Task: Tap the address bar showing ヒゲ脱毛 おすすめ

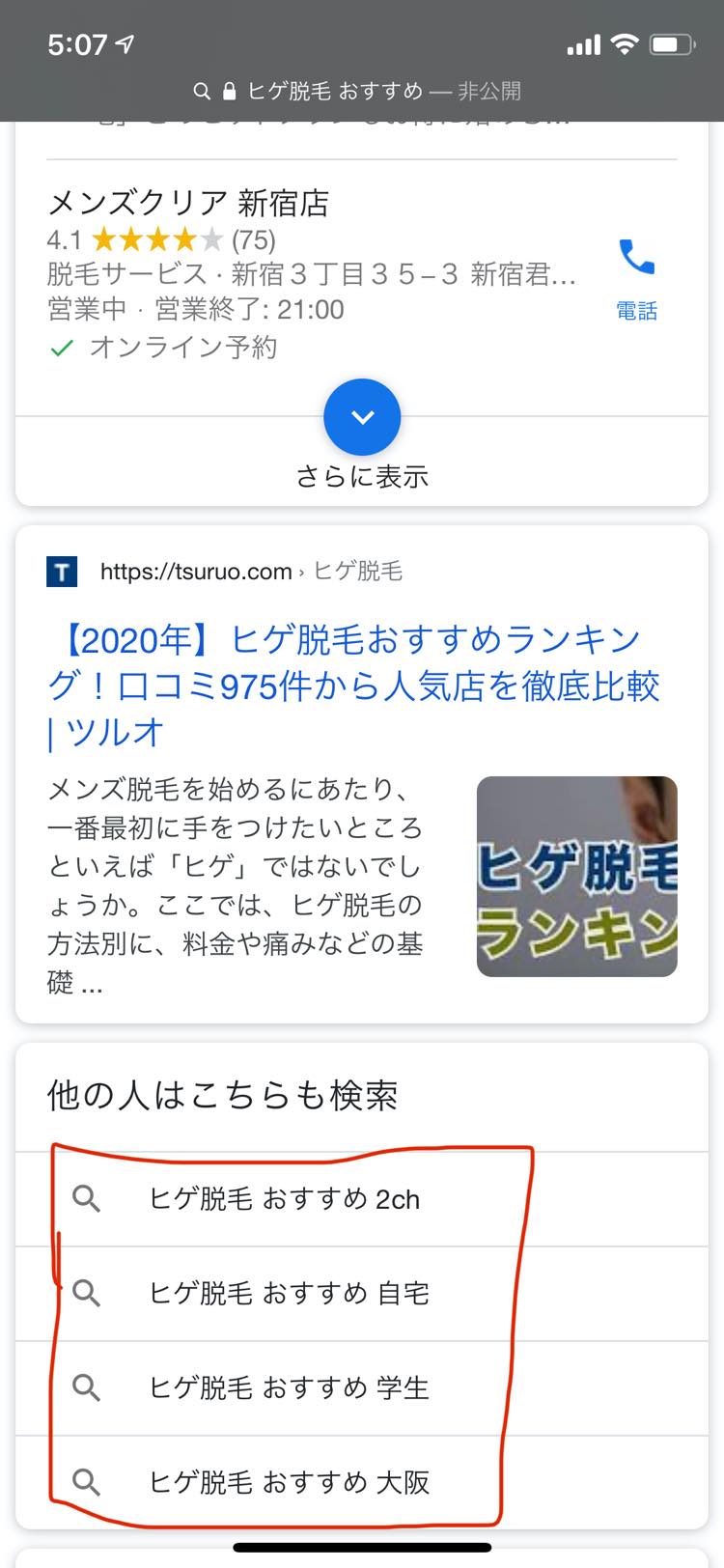Action: (359, 92)
